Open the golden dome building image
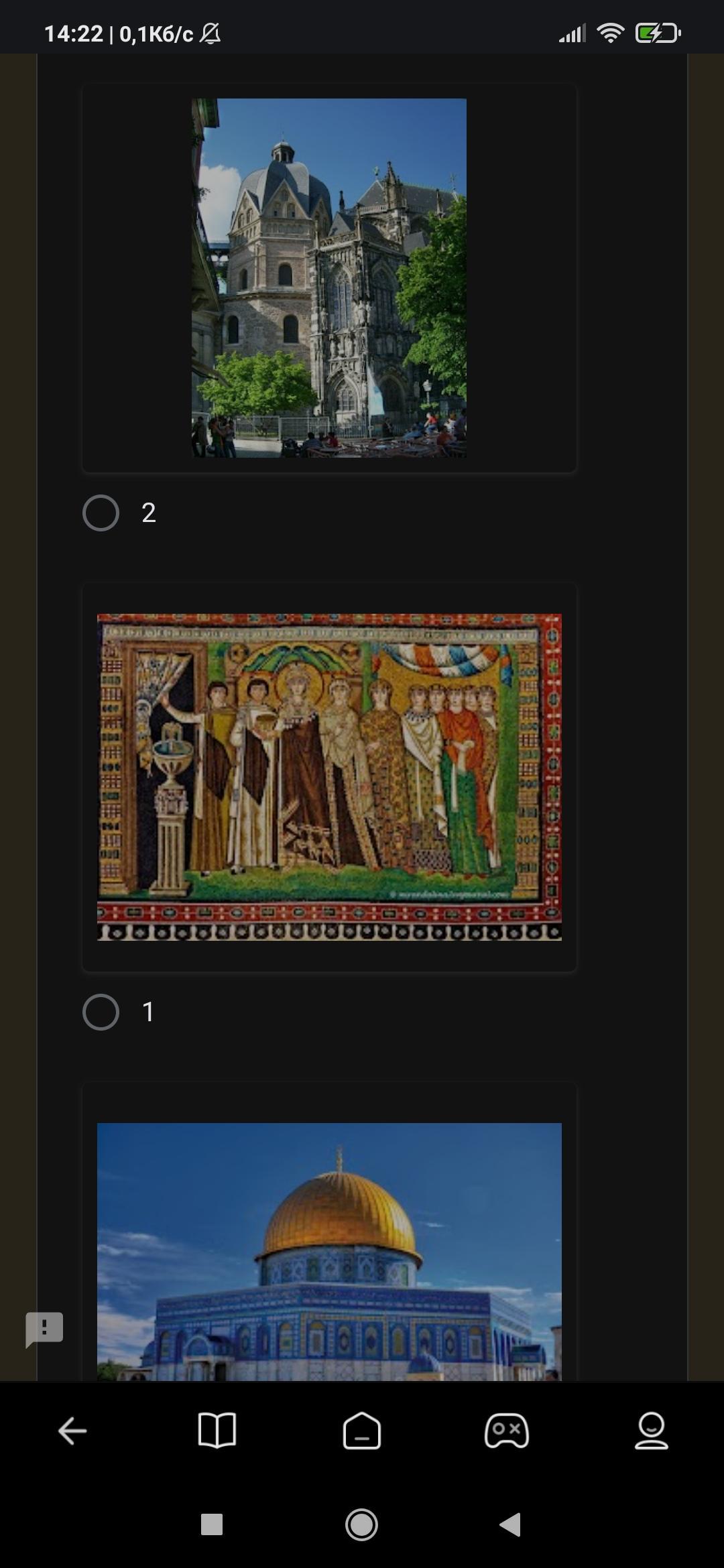The width and height of the screenshot is (724, 1568). click(329, 1252)
